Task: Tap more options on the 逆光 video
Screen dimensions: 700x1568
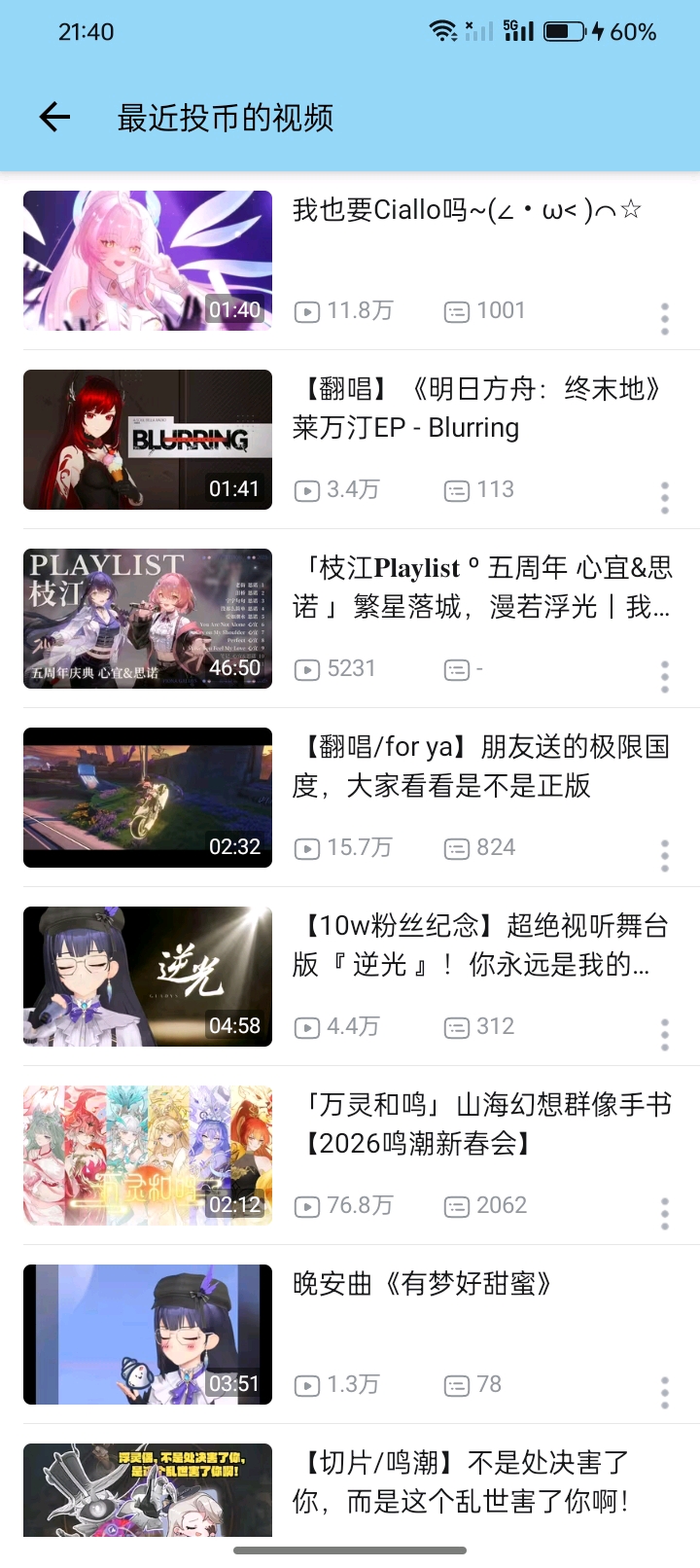Action: (665, 1035)
